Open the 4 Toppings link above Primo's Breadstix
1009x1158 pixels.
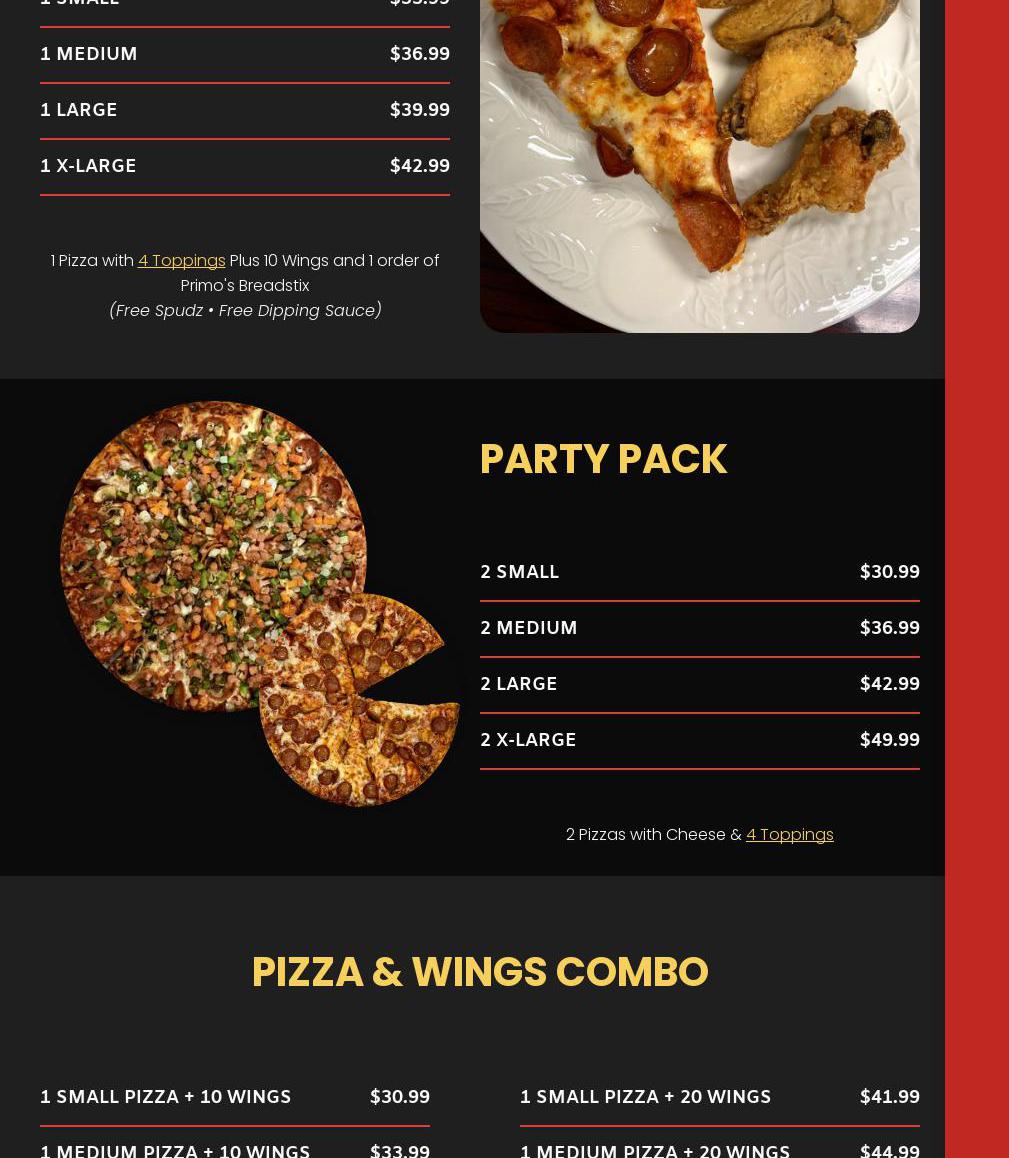181,261
